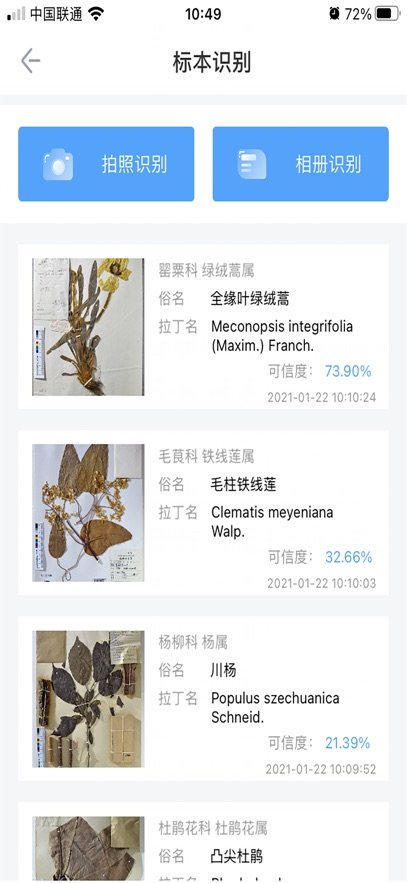The height and width of the screenshot is (883, 407).
Task: Go back using the top-left arrow
Action: tap(30, 61)
